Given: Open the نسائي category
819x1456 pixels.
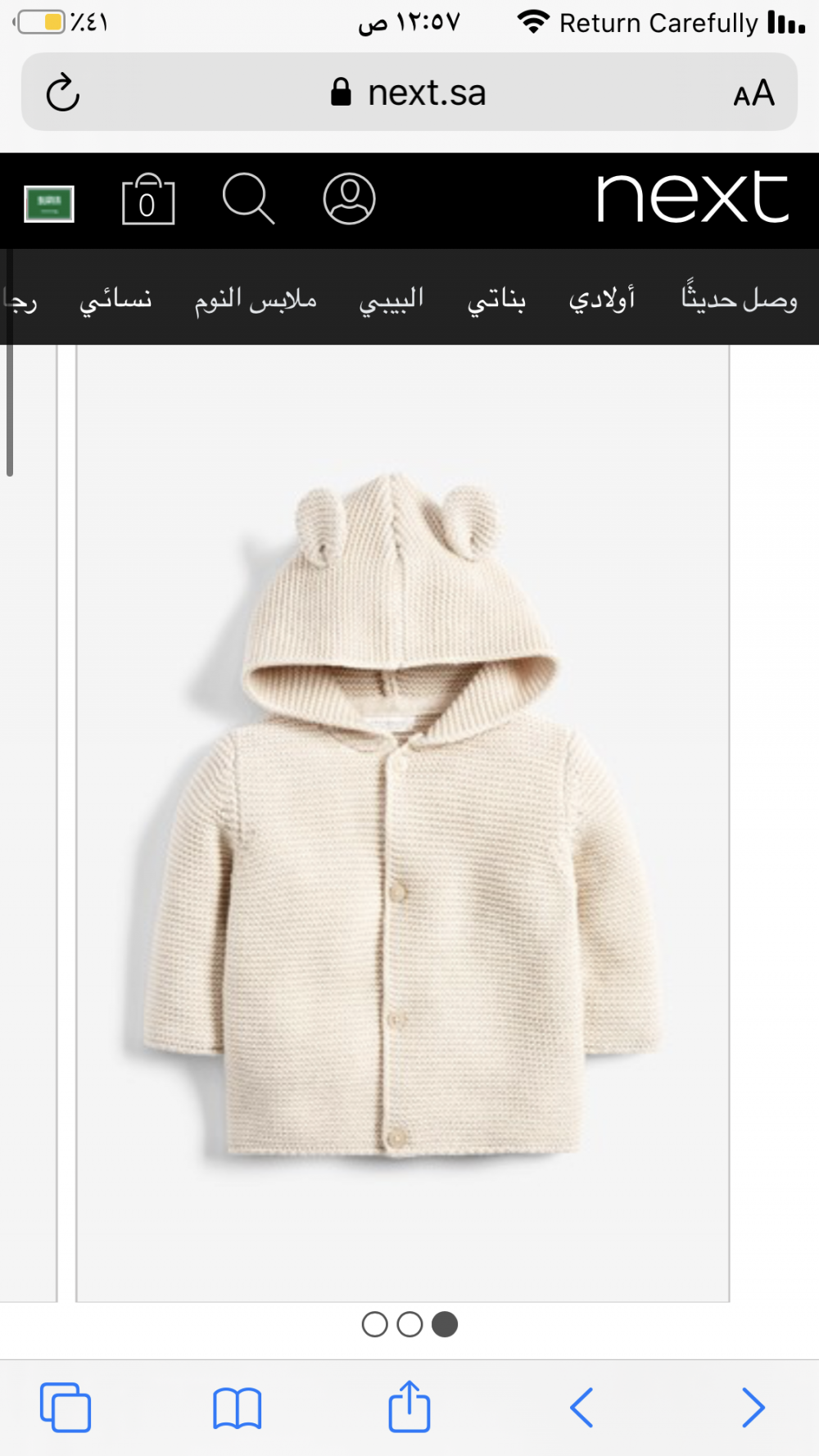Looking at the screenshot, I should coord(115,299).
